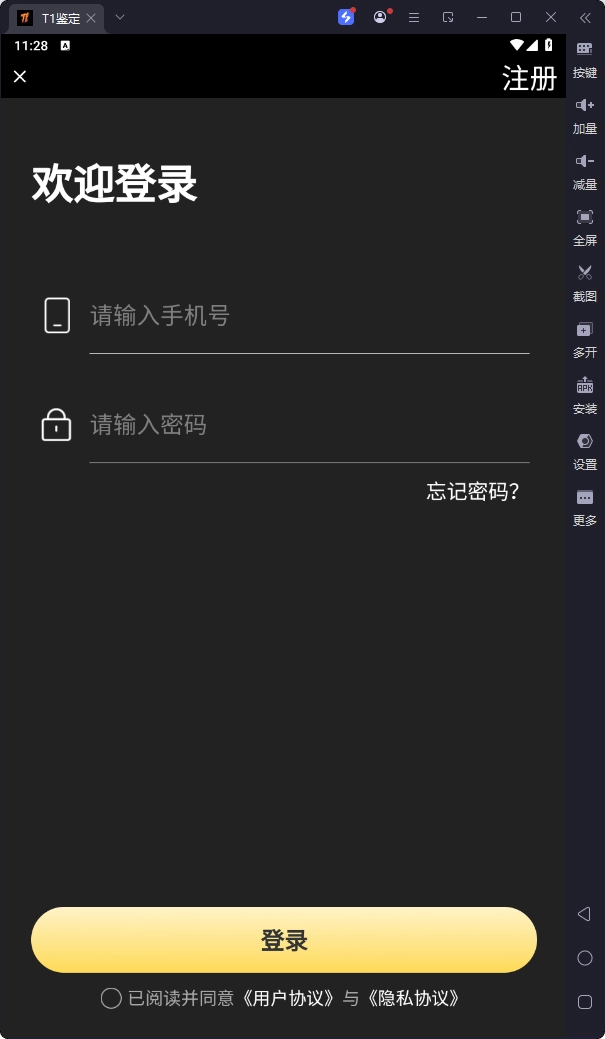This screenshot has width=605, height=1039.
Task: Close the login screen
Action: tap(20, 77)
